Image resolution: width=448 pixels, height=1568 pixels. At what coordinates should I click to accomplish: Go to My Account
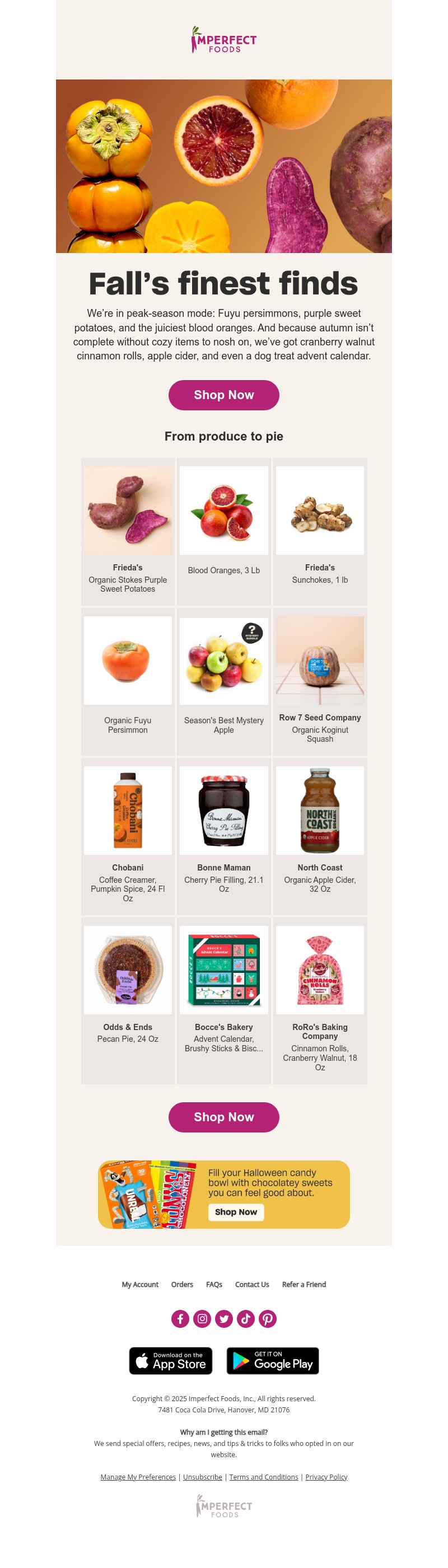pyautogui.click(x=139, y=1284)
